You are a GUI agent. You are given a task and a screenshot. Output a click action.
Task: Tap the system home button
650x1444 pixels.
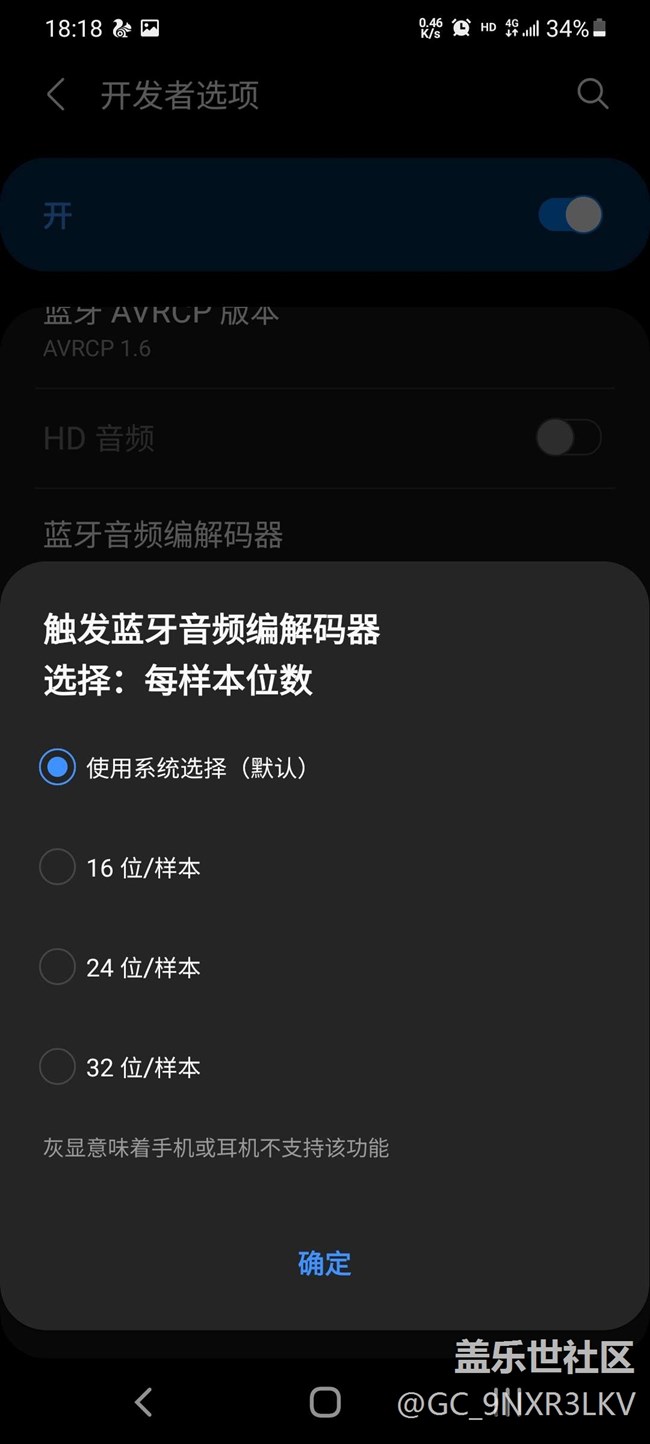325,1402
